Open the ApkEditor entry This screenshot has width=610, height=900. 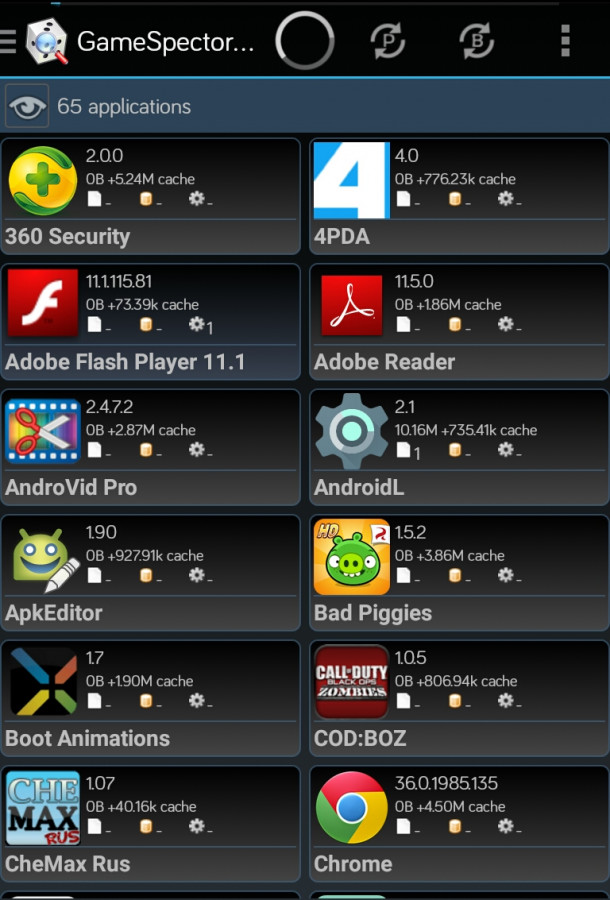(150, 573)
